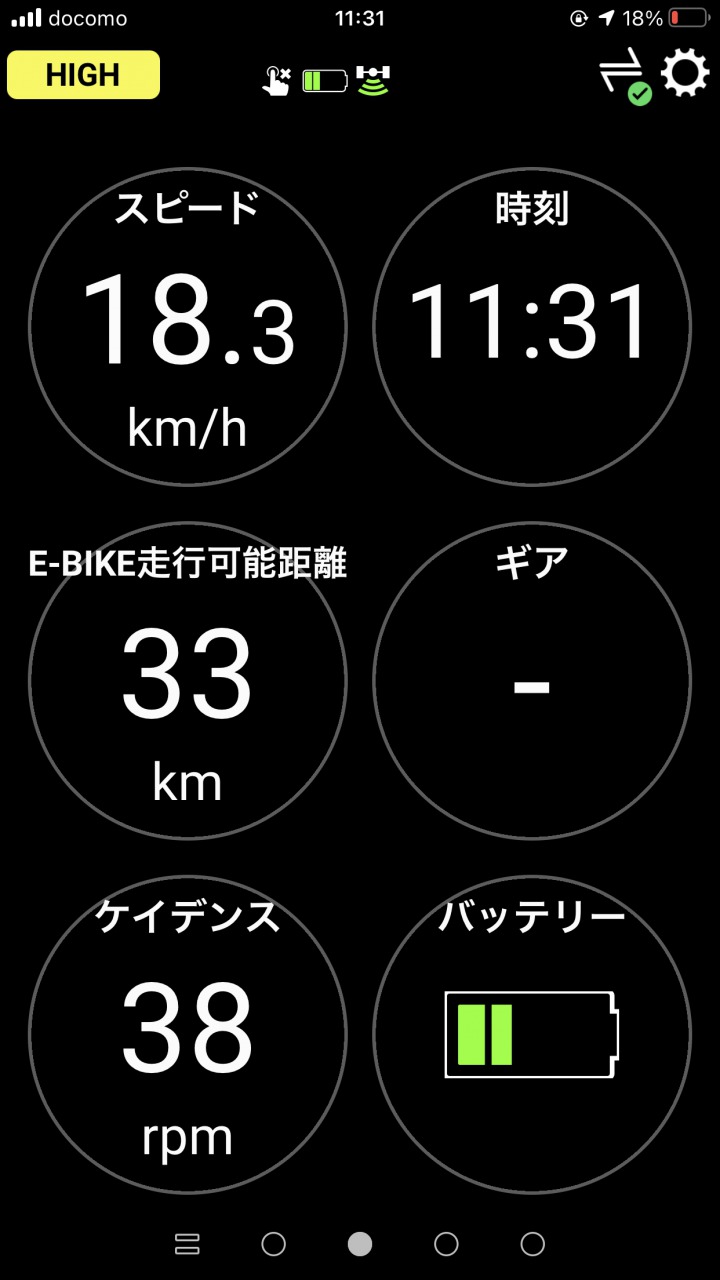Tap the スピード speed tile
Viewport: 720px width, 1280px height.
coord(187,327)
